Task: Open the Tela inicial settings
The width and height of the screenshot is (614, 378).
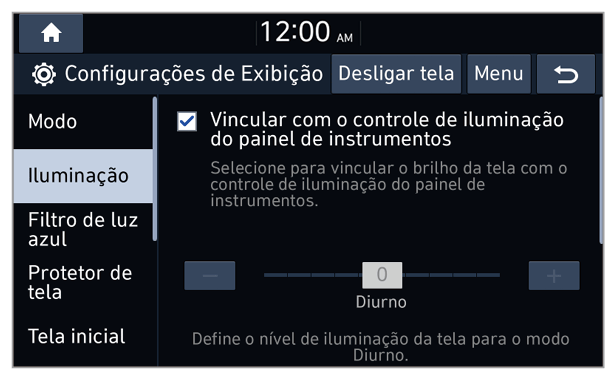Action: click(83, 336)
